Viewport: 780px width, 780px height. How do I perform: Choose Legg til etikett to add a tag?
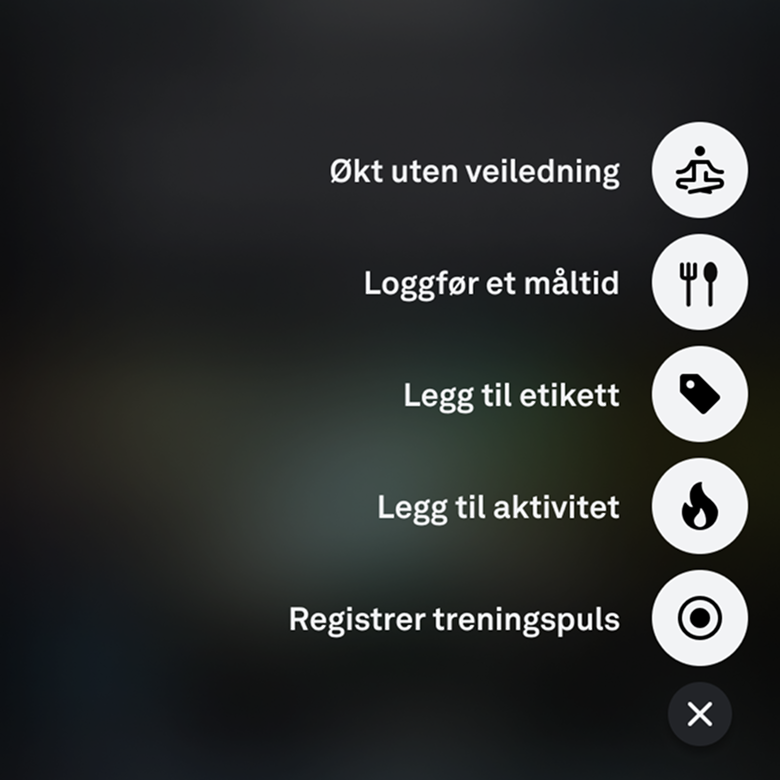tap(699, 394)
